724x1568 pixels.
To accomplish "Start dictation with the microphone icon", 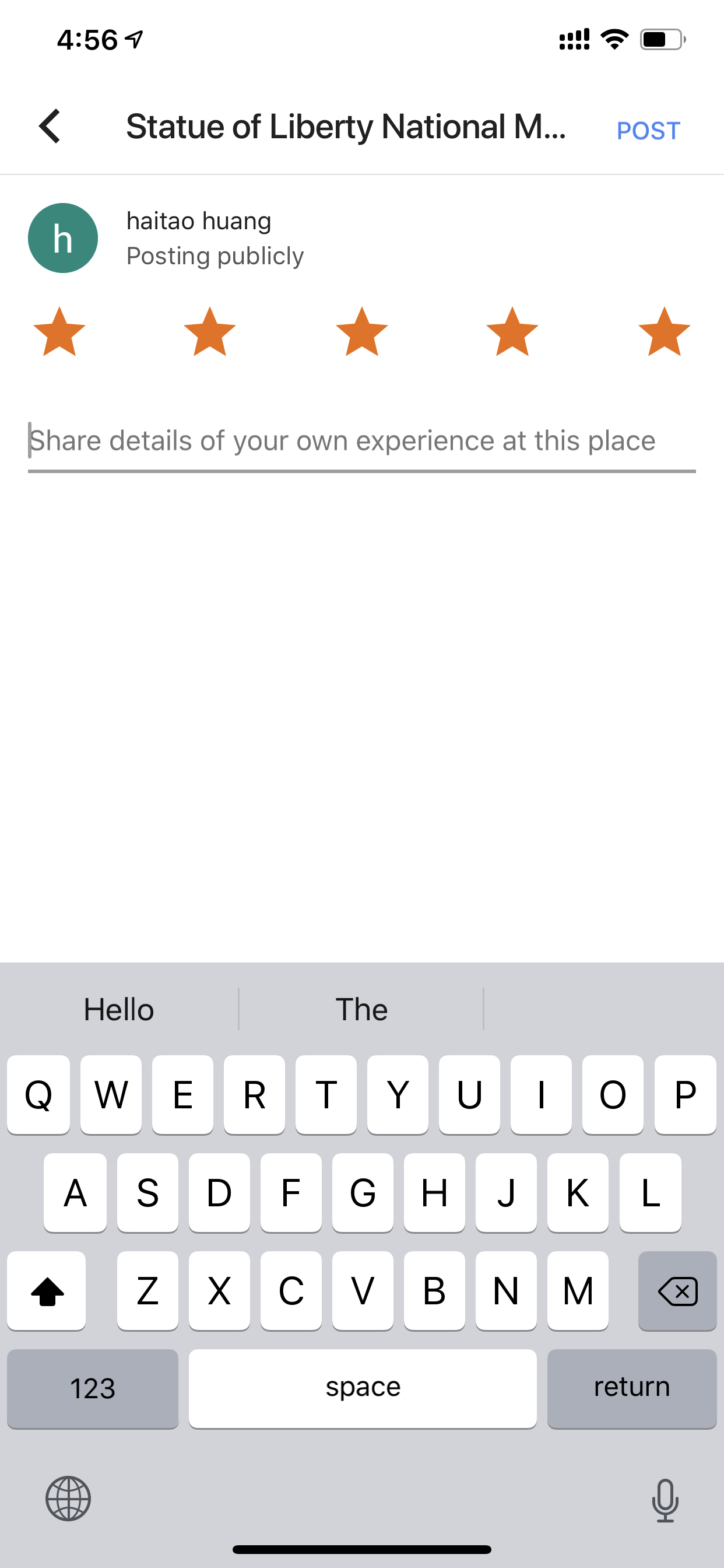I will point(665,1500).
